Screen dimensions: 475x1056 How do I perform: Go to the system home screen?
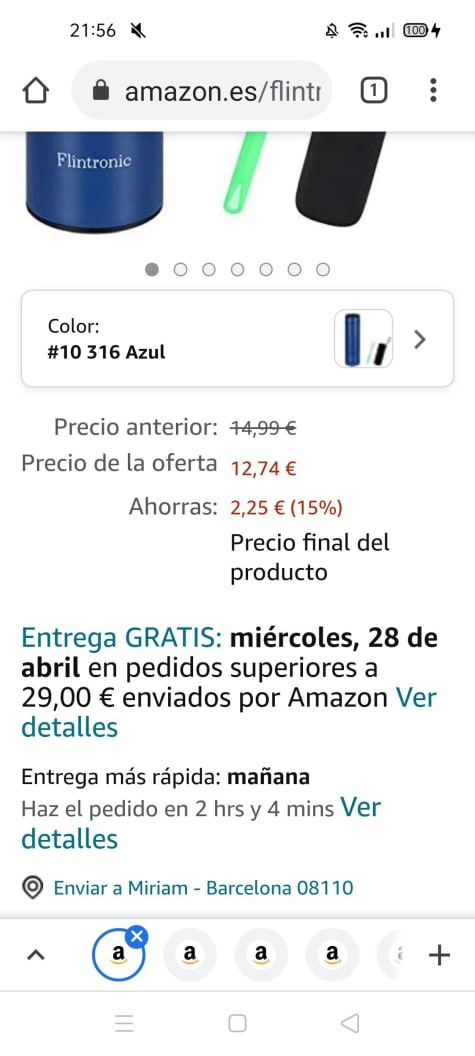(x=237, y=1024)
